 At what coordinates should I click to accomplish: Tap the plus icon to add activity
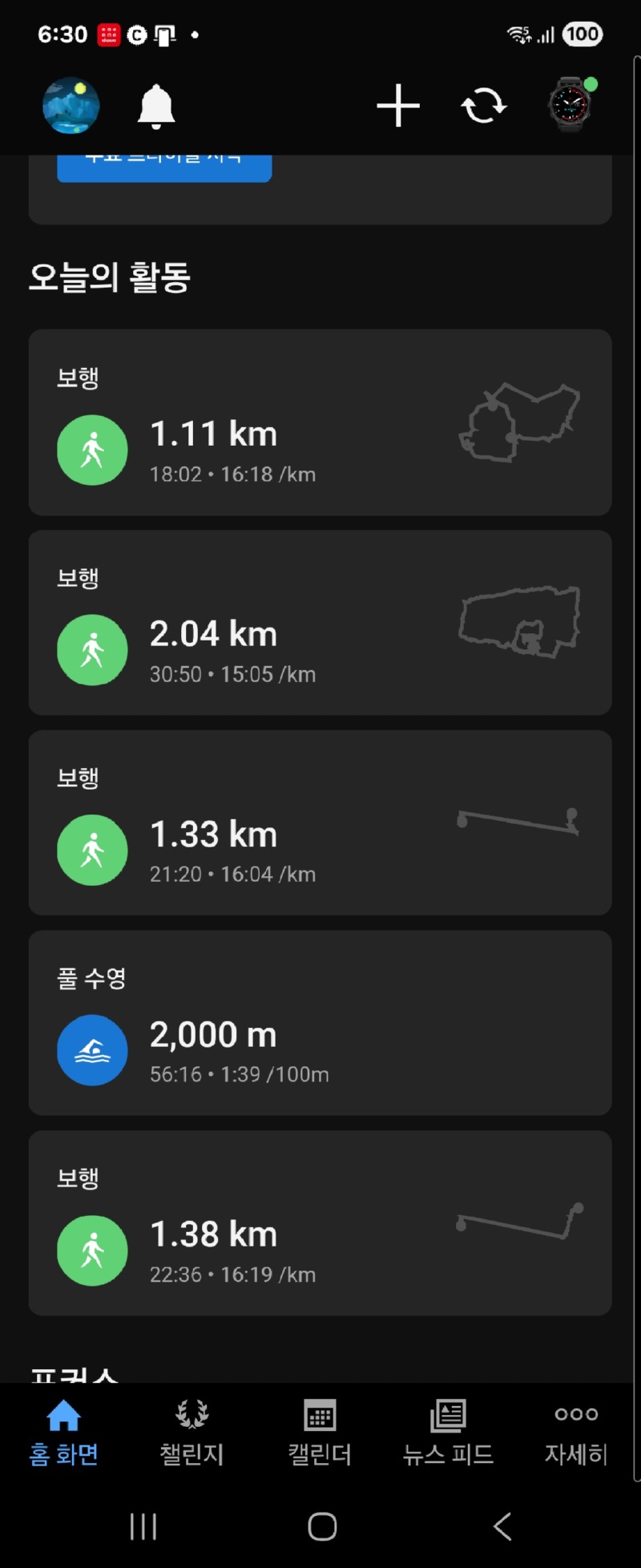[x=398, y=107]
